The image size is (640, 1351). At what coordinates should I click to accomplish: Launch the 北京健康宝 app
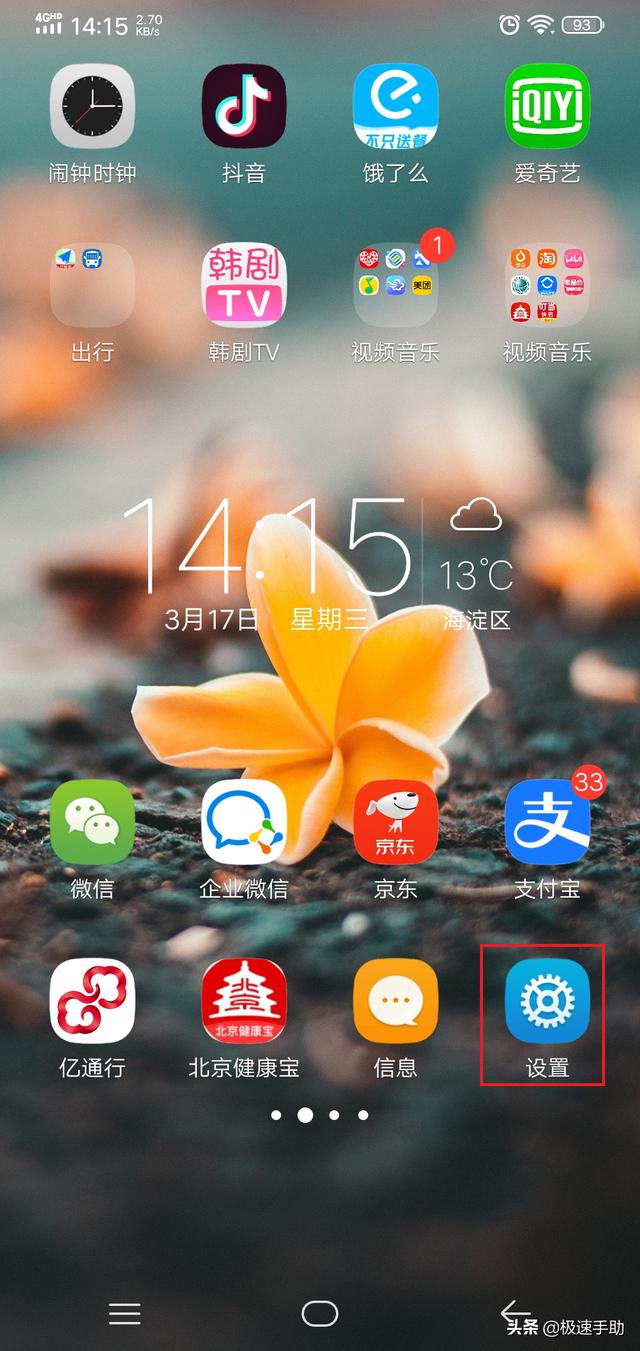pyautogui.click(x=244, y=1001)
